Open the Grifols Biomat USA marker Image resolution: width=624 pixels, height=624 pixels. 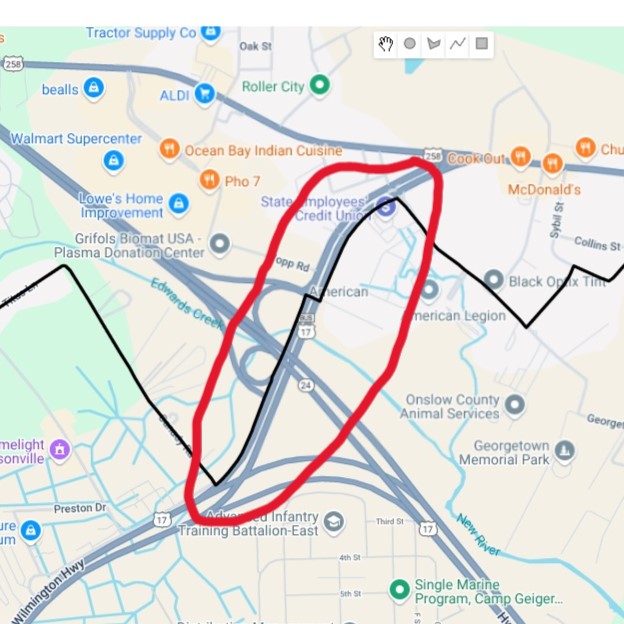click(x=219, y=244)
